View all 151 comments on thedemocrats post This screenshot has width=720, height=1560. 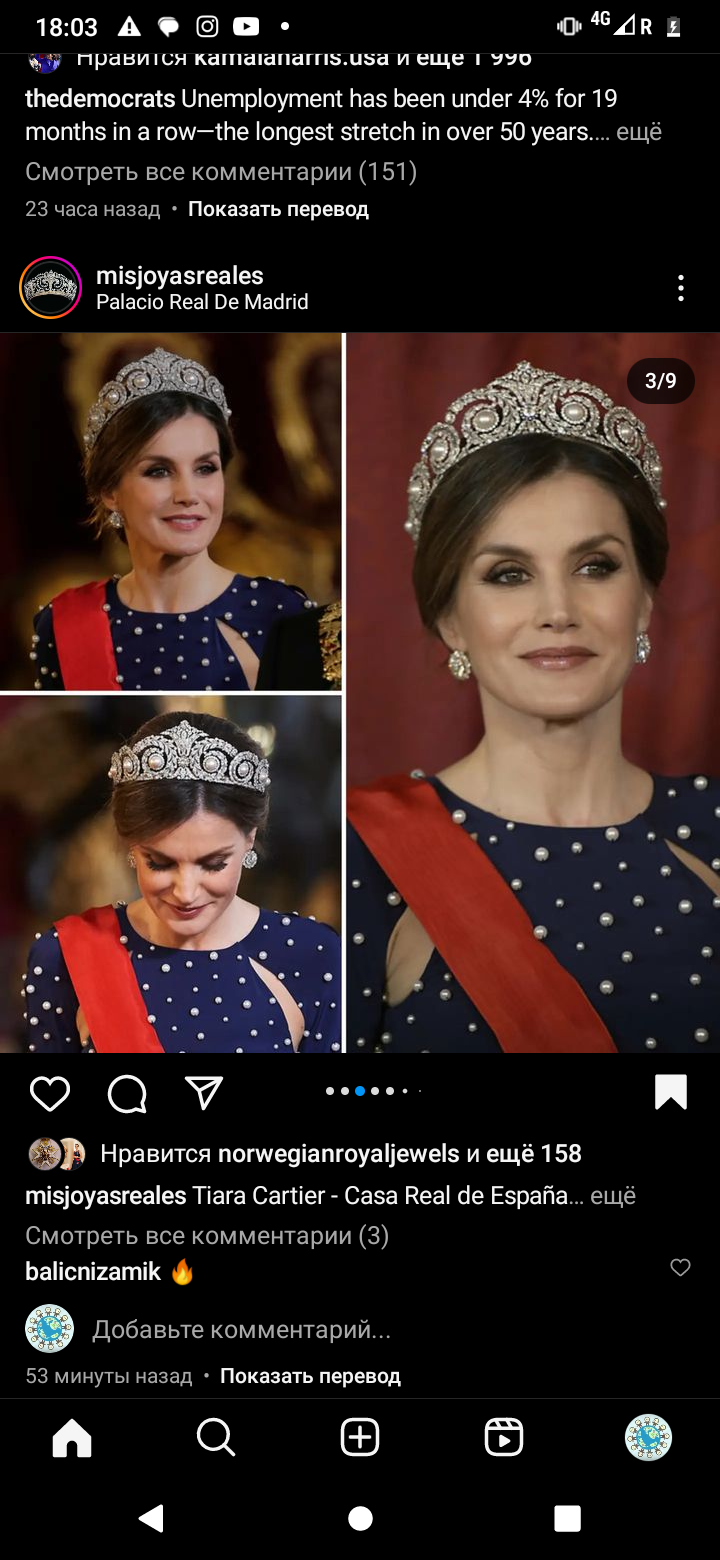(221, 172)
